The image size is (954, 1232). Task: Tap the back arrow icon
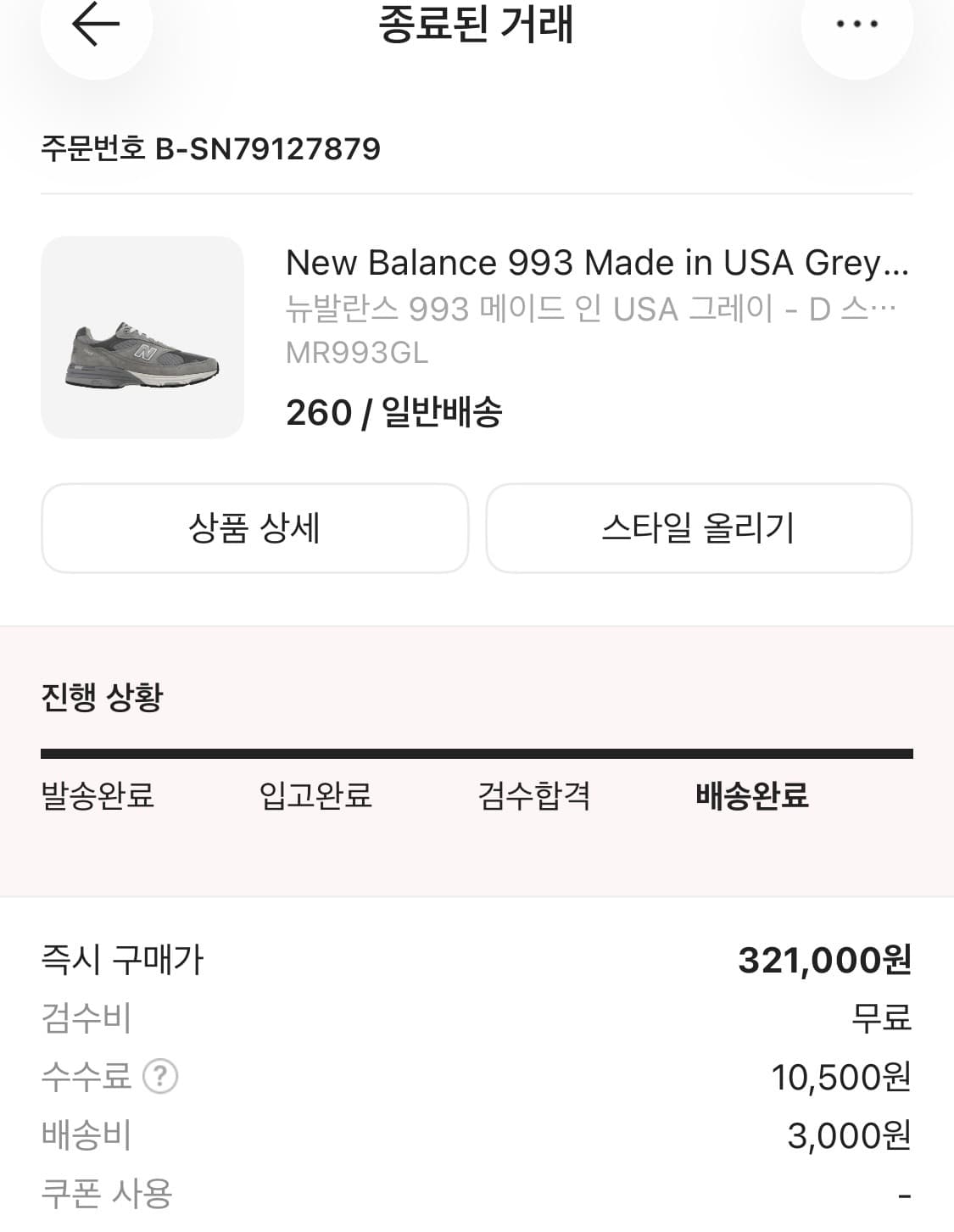pos(96,25)
